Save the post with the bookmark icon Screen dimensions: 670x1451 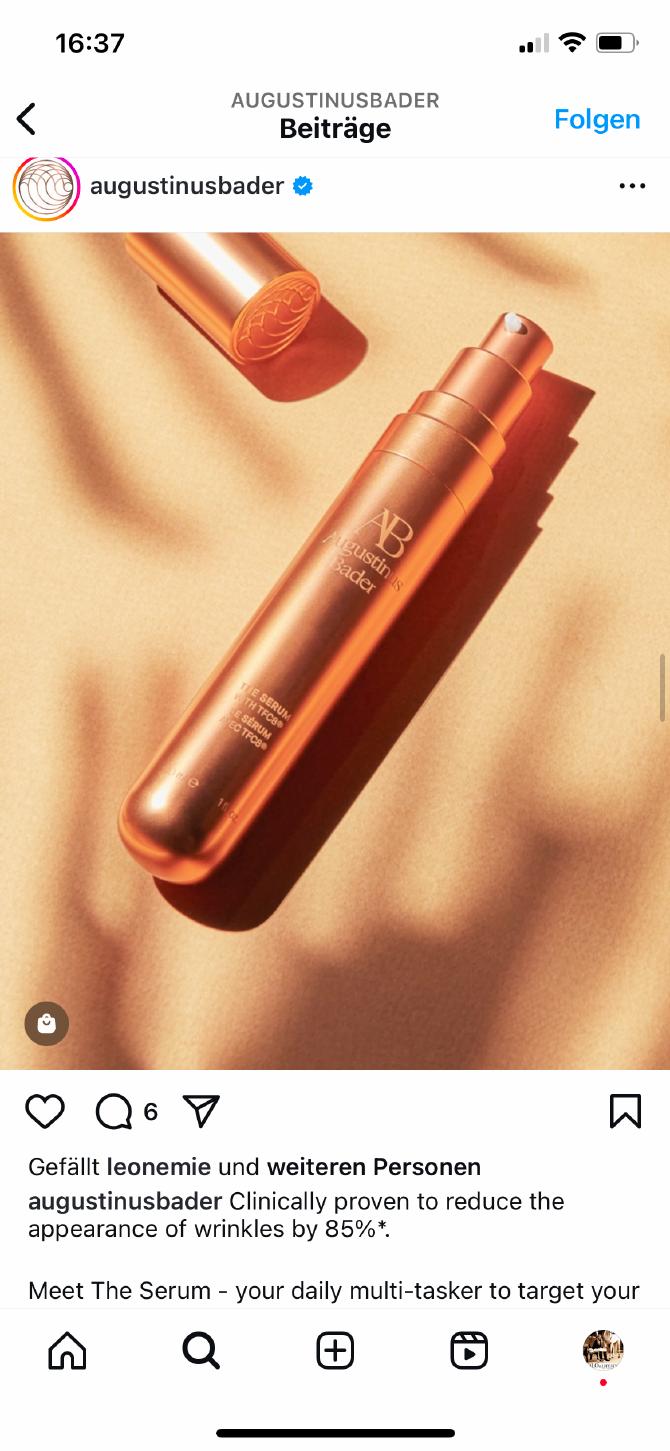pos(625,1112)
